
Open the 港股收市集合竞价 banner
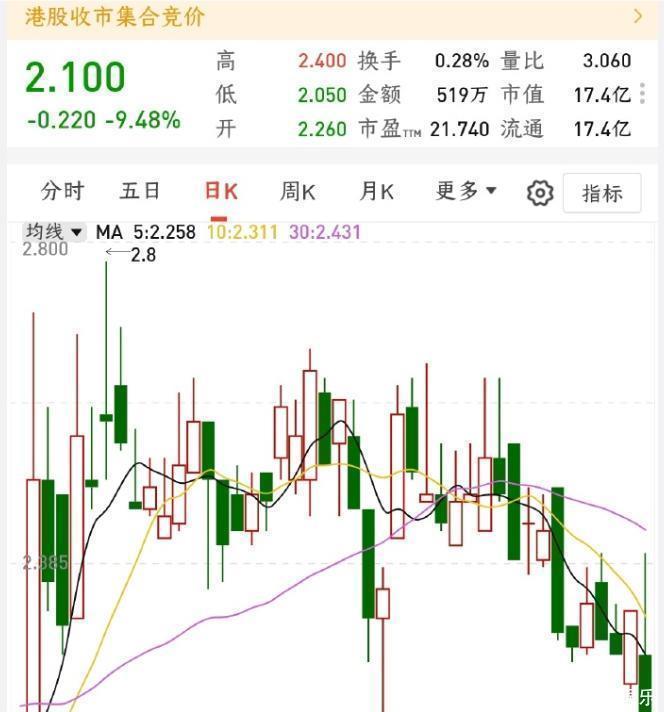[330, 17]
